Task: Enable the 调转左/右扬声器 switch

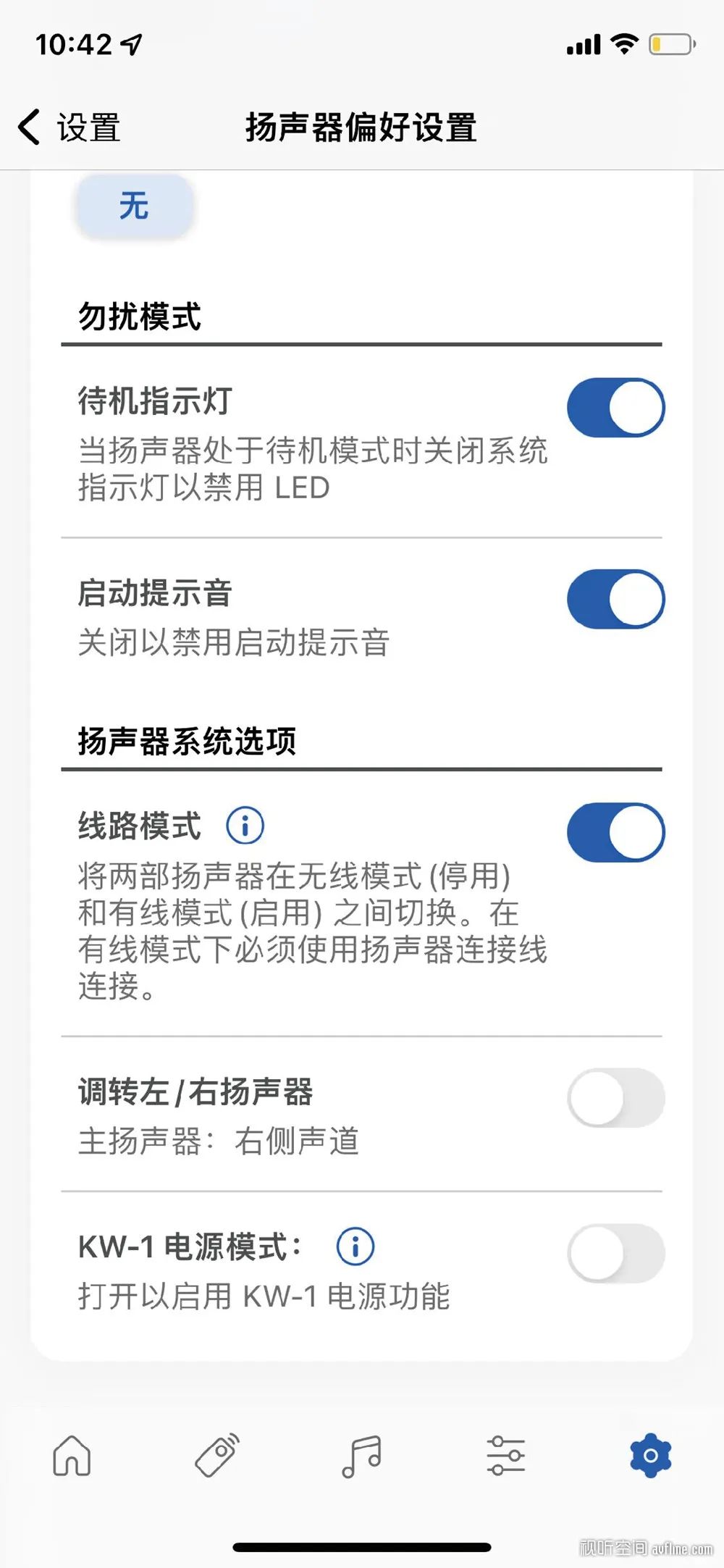Action: pyautogui.click(x=614, y=1098)
